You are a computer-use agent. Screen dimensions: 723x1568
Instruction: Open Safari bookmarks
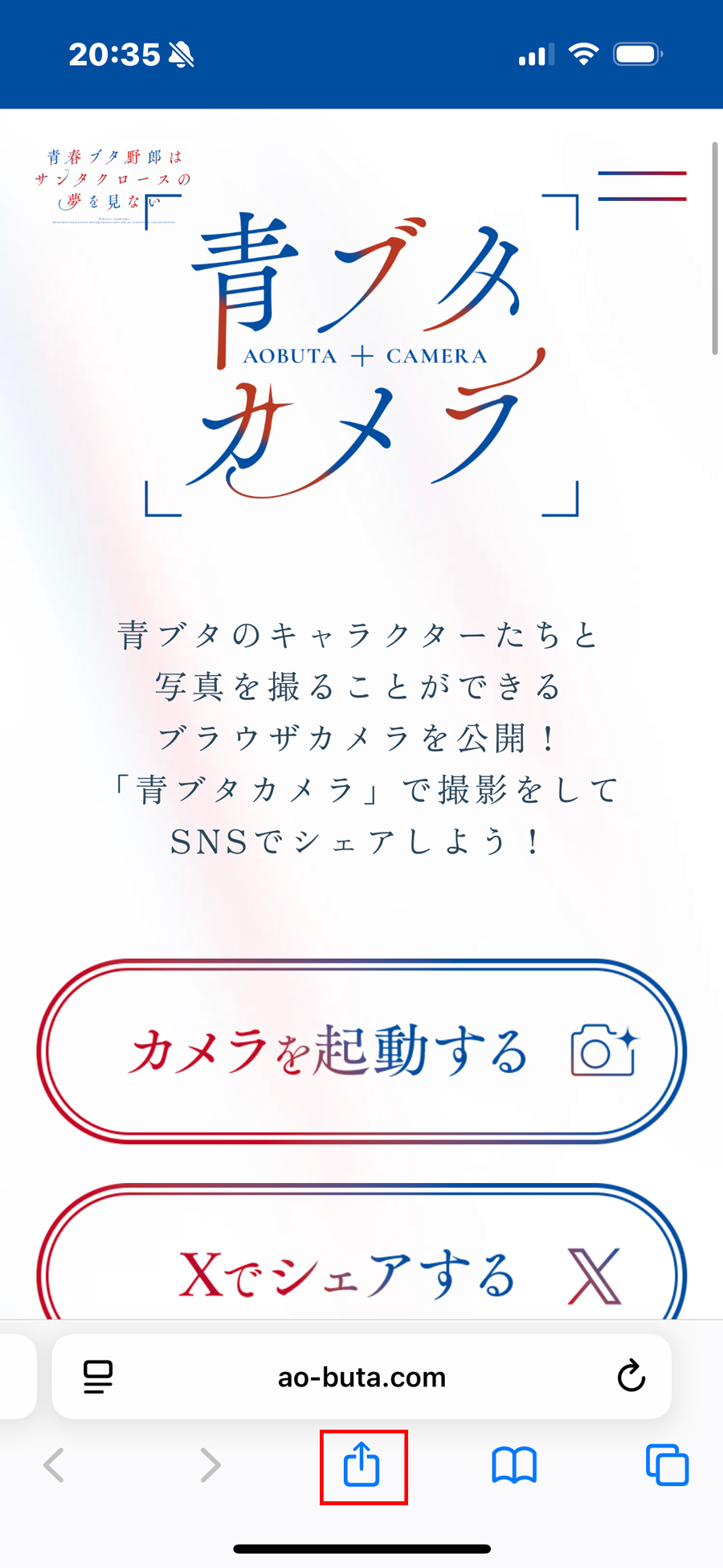[x=514, y=1466]
